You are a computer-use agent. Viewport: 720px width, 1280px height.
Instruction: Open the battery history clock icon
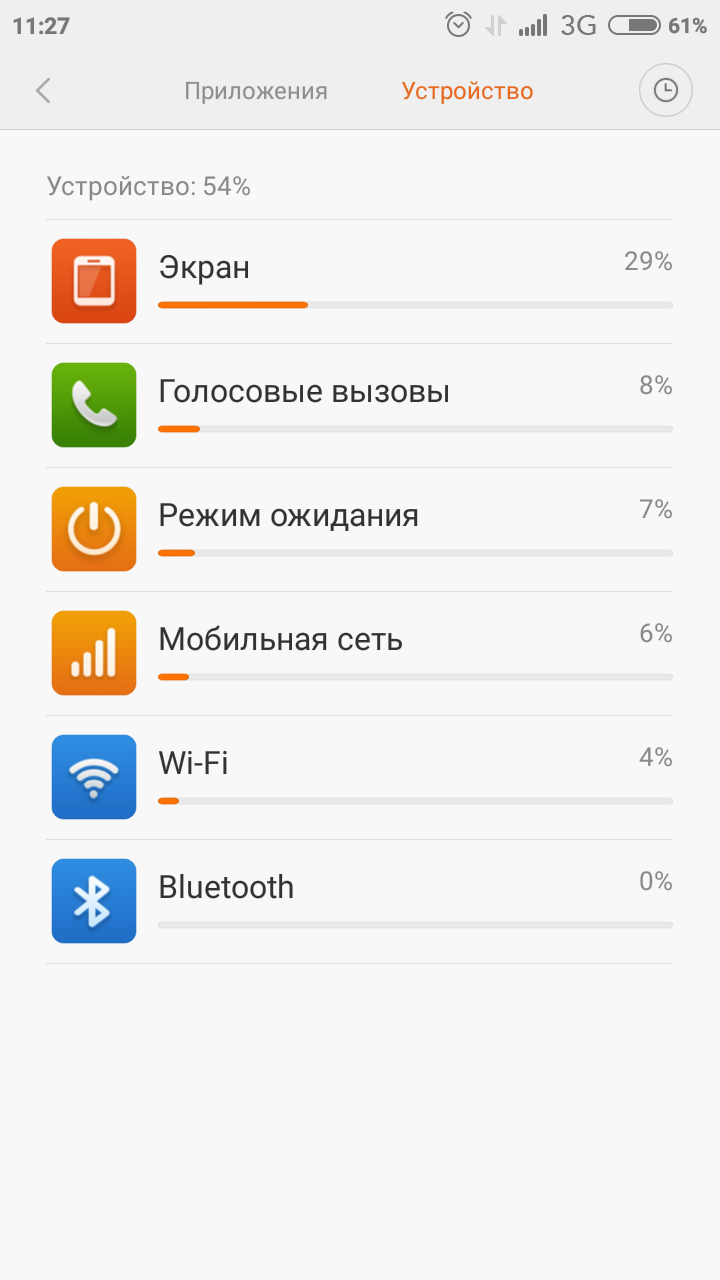coord(665,91)
